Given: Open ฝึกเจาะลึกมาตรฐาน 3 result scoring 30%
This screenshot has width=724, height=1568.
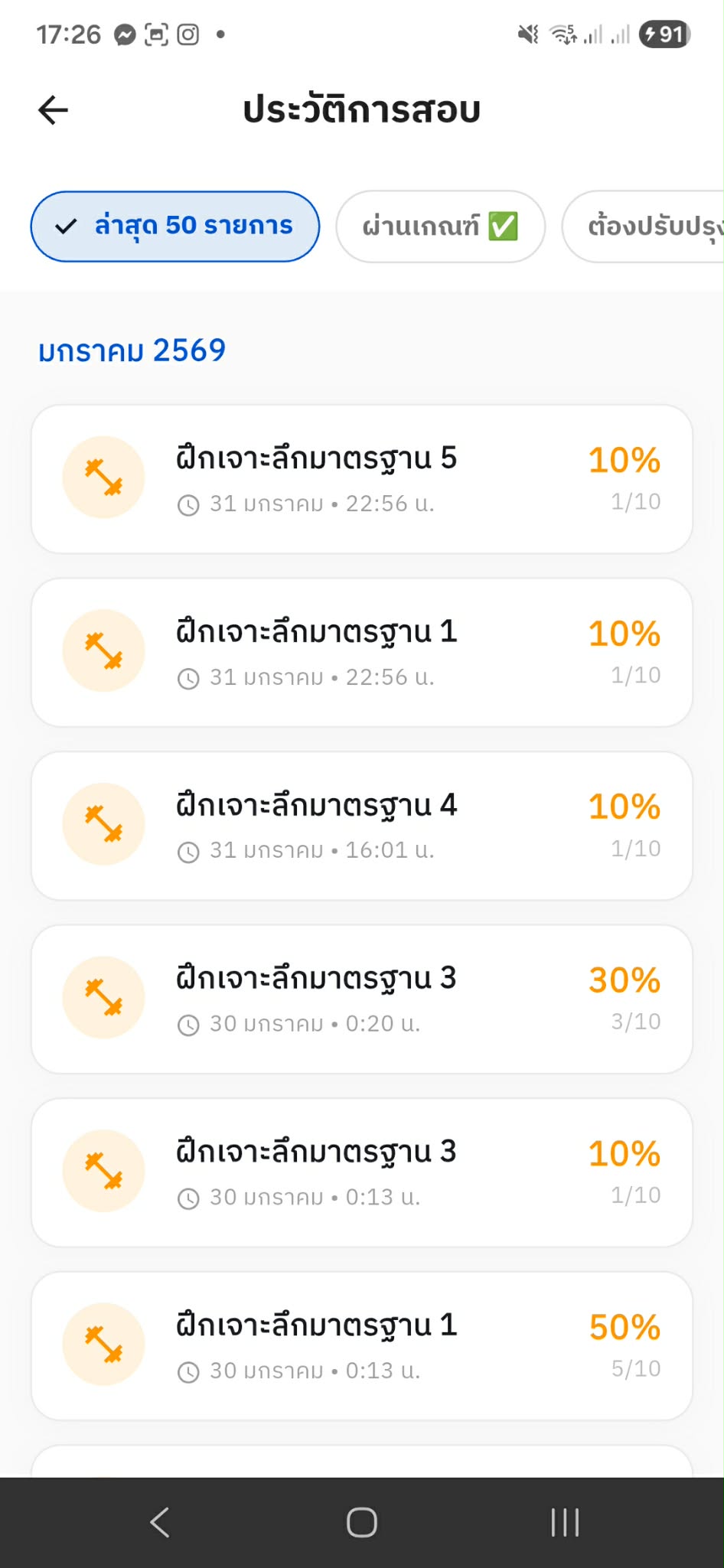Looking at the screenshot, I should (362, 999).
